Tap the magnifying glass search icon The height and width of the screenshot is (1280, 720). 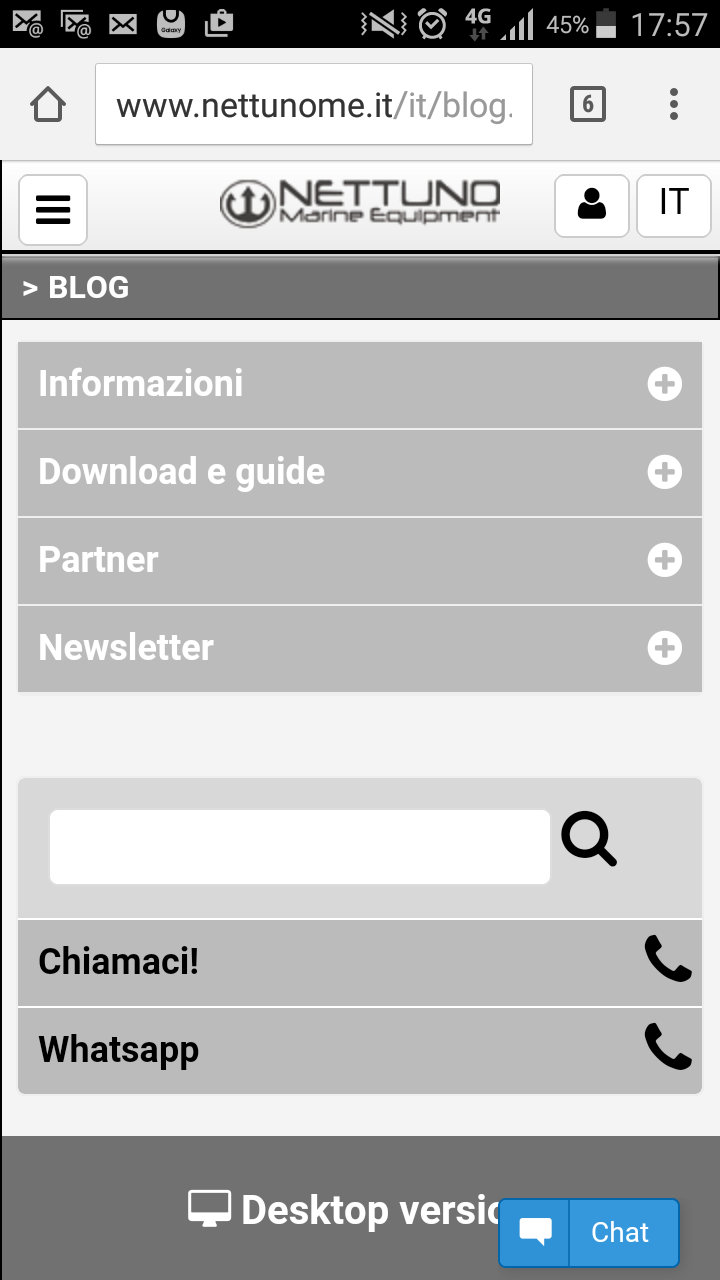coord(589,839)
